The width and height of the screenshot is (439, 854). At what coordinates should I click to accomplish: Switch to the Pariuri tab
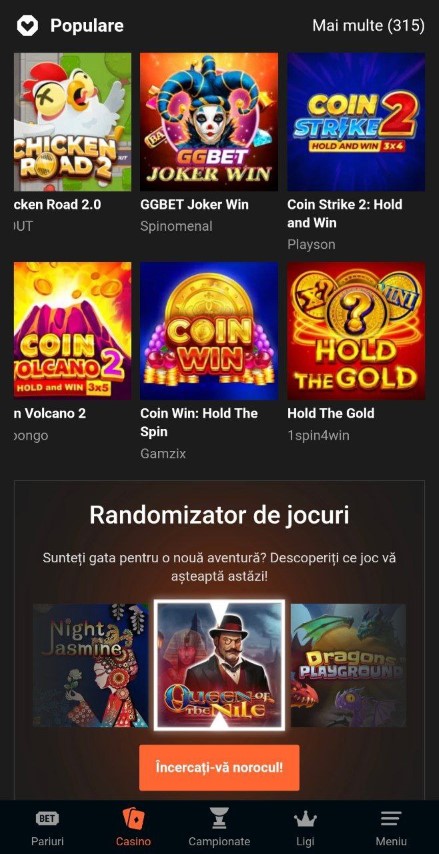click(x=47, y=828)
